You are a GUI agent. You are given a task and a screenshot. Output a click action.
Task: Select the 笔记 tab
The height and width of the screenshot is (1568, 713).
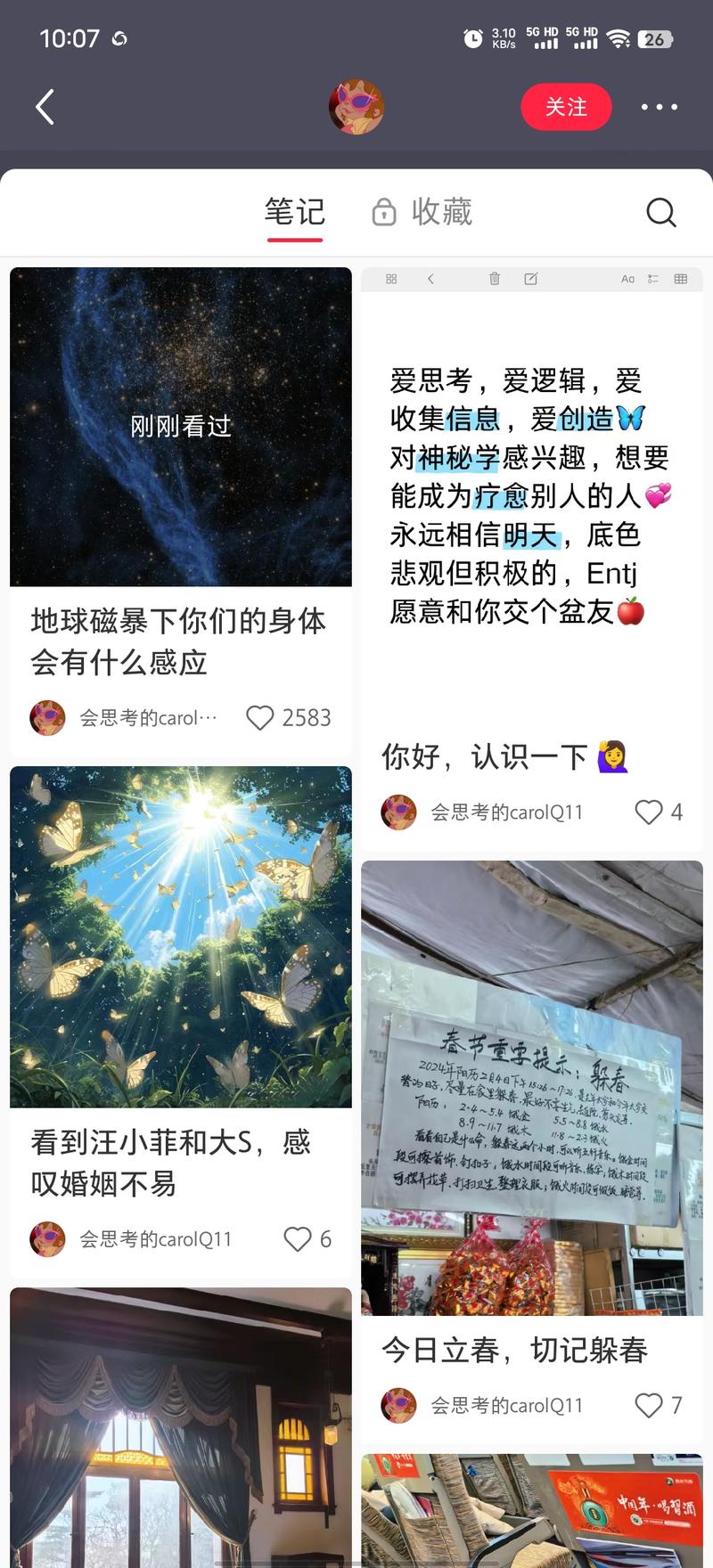click(294, 211)
